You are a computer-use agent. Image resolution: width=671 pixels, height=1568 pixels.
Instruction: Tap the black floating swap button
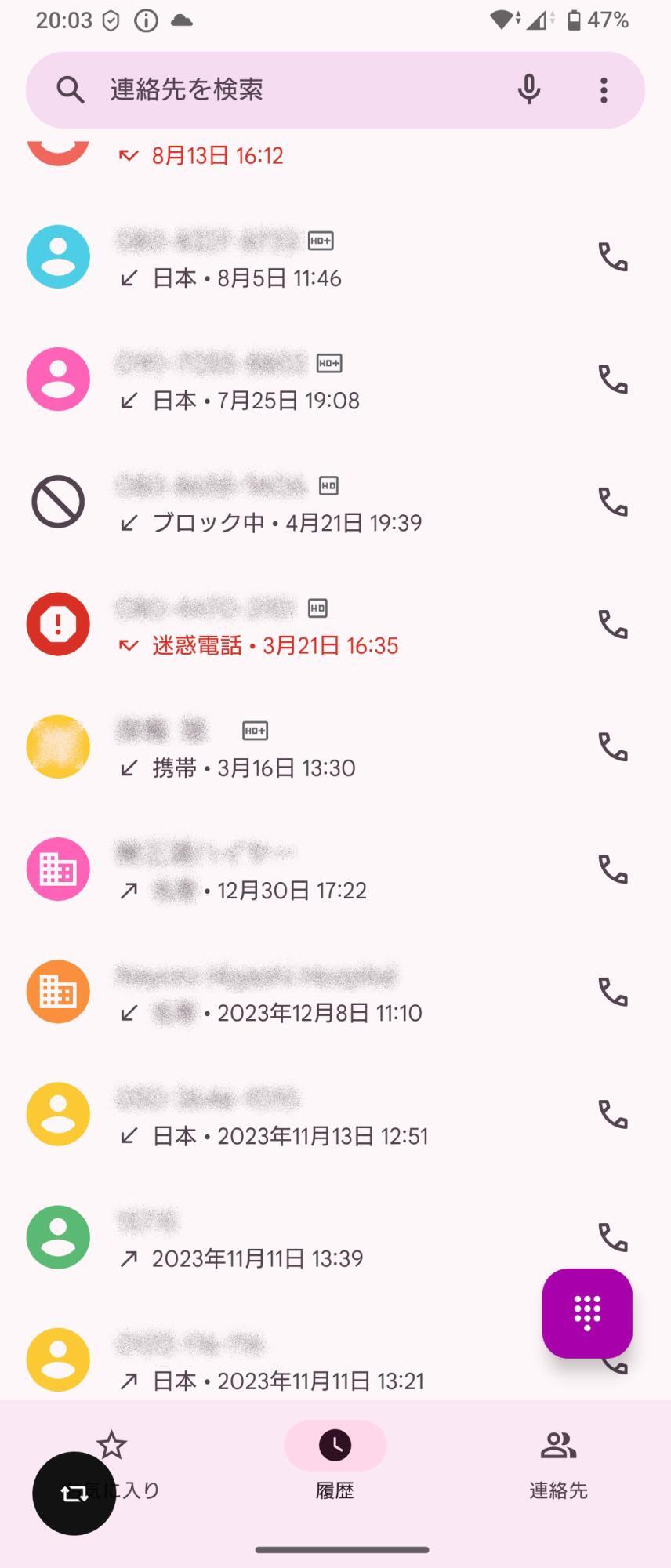[x=74, y=1494]
